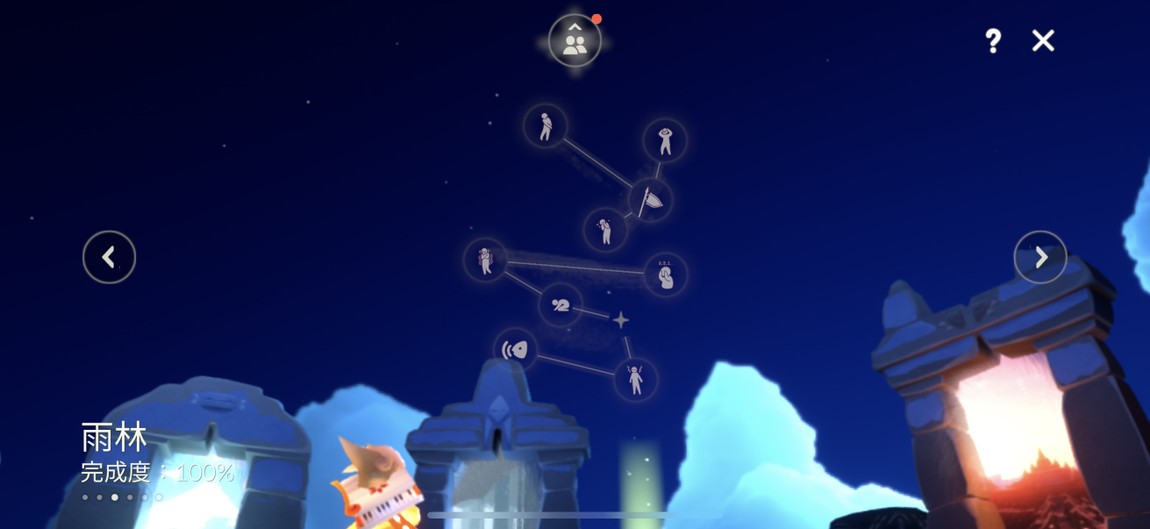The image size is (1150, 529).
Task: Select the bowing on ground spirit node
Action: click(561, 305)
